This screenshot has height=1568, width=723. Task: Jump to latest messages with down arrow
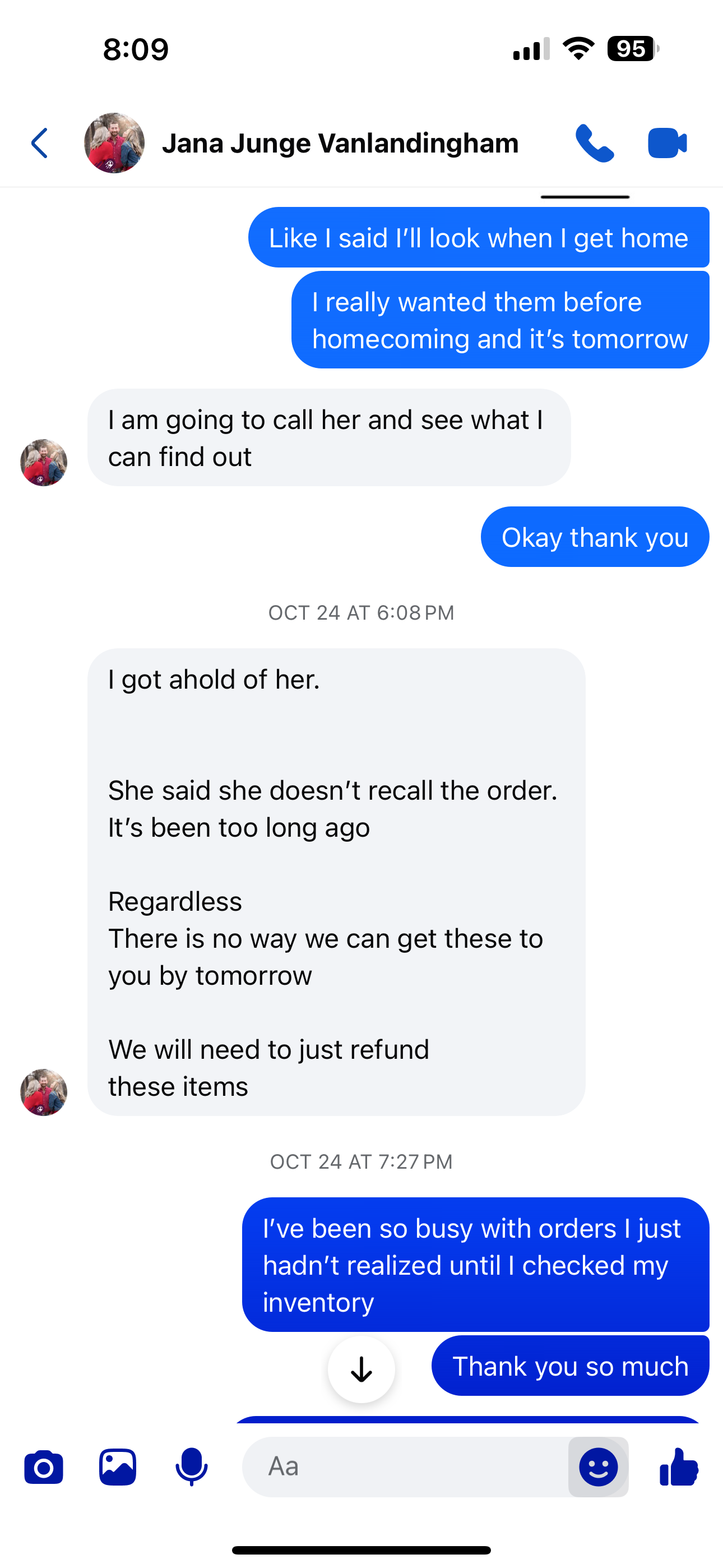coord(361,1369)
